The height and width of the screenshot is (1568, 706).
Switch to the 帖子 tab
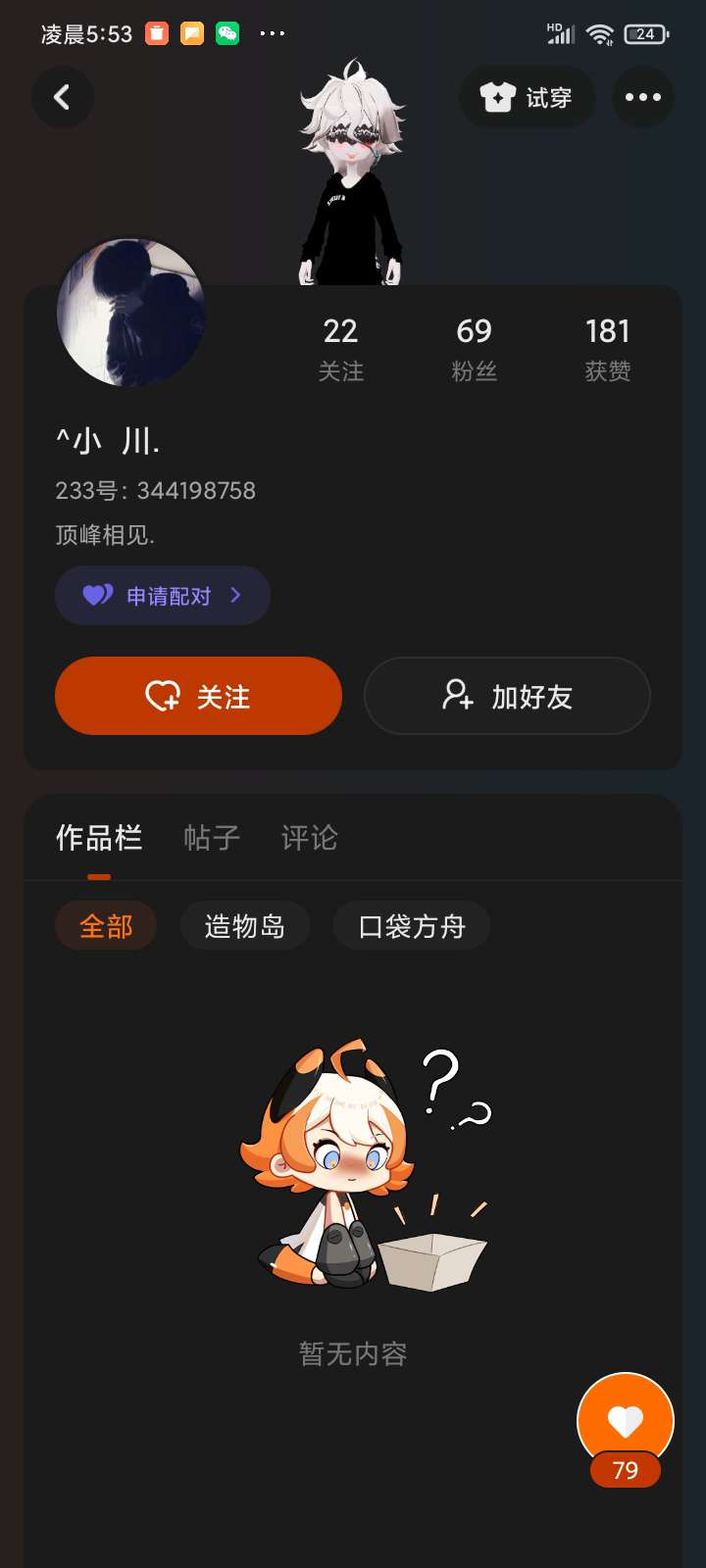(x=212, y=838)
